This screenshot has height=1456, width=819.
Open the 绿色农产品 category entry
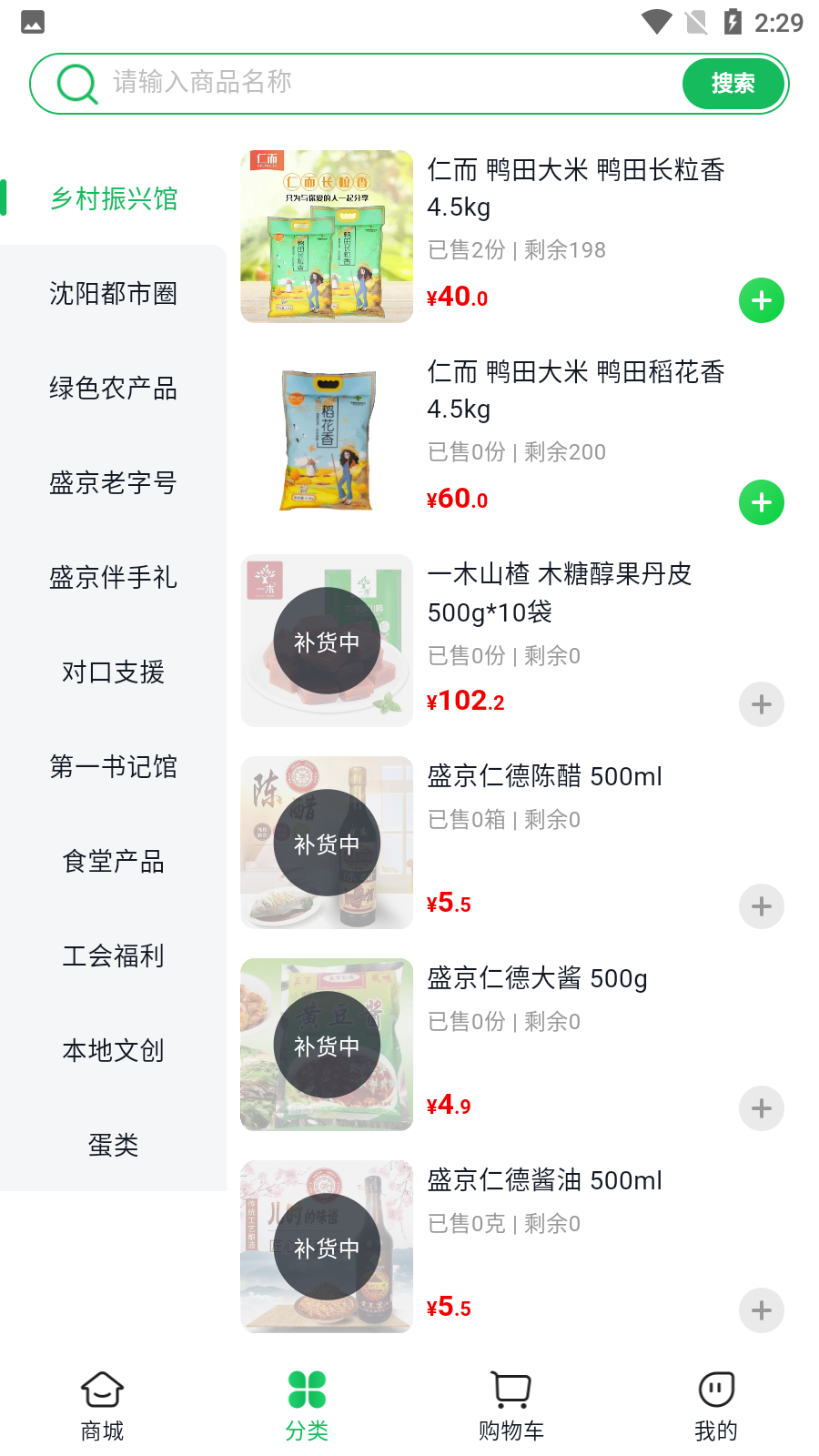click(113, 388)
